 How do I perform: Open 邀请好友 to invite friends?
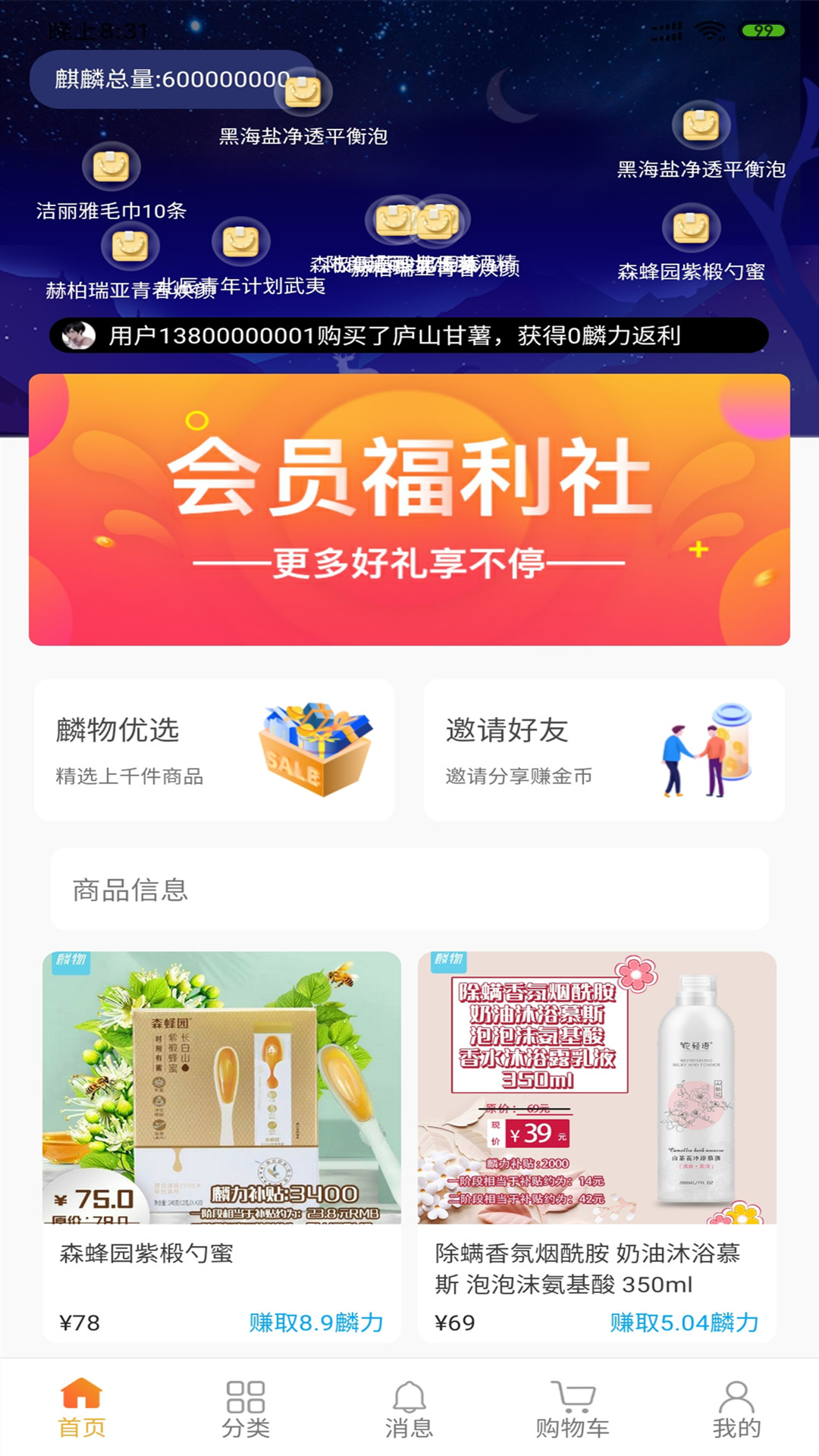604,749
